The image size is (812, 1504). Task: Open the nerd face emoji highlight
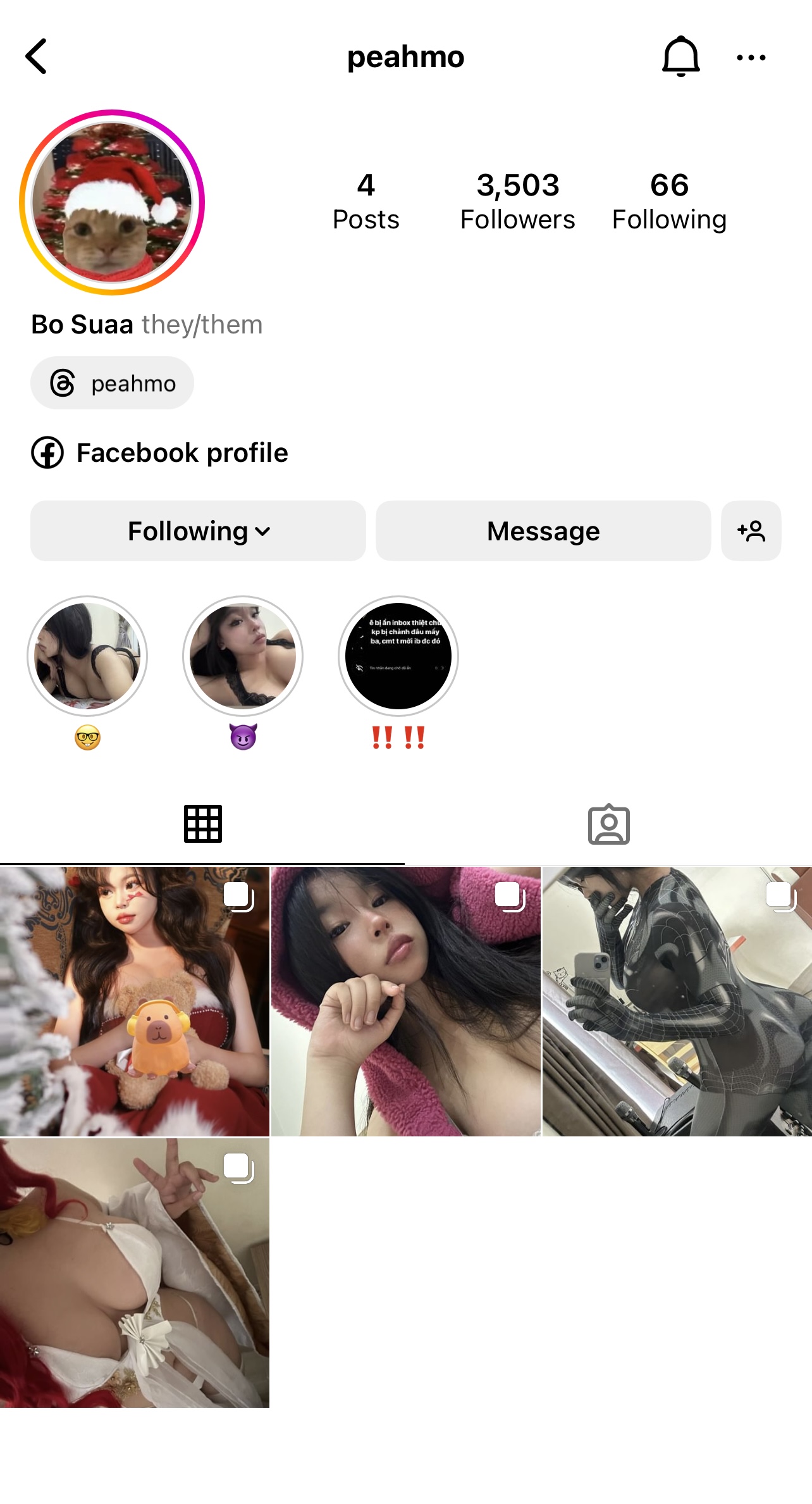pos(87,656)
